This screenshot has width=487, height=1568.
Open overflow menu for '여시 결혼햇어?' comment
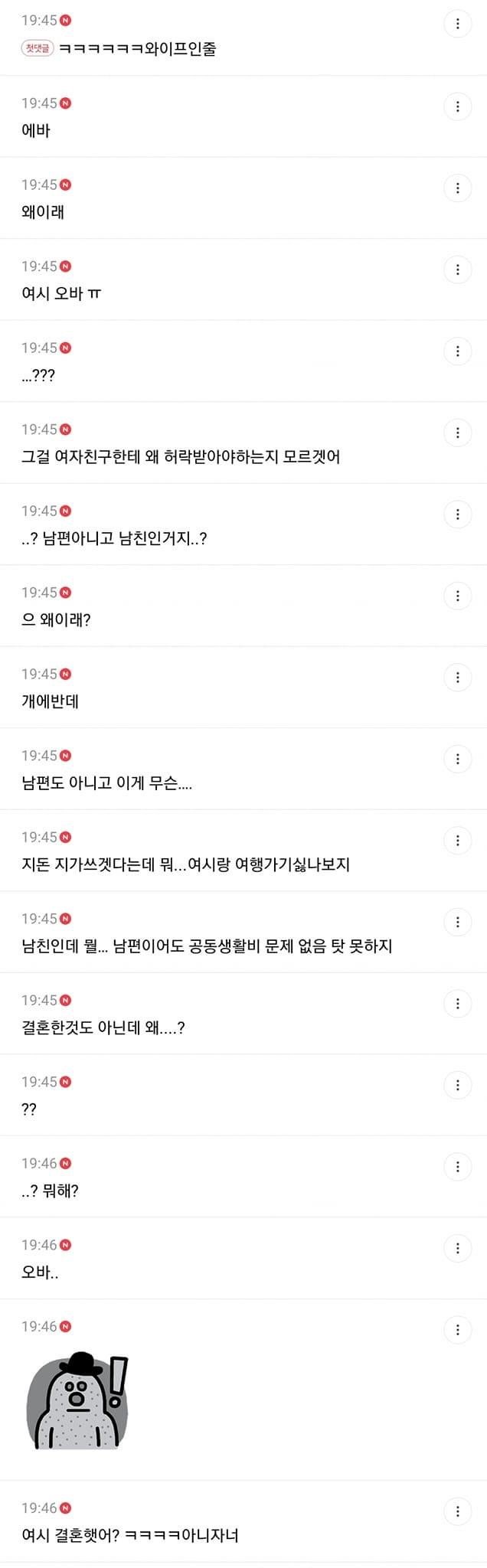[457, 1511]
